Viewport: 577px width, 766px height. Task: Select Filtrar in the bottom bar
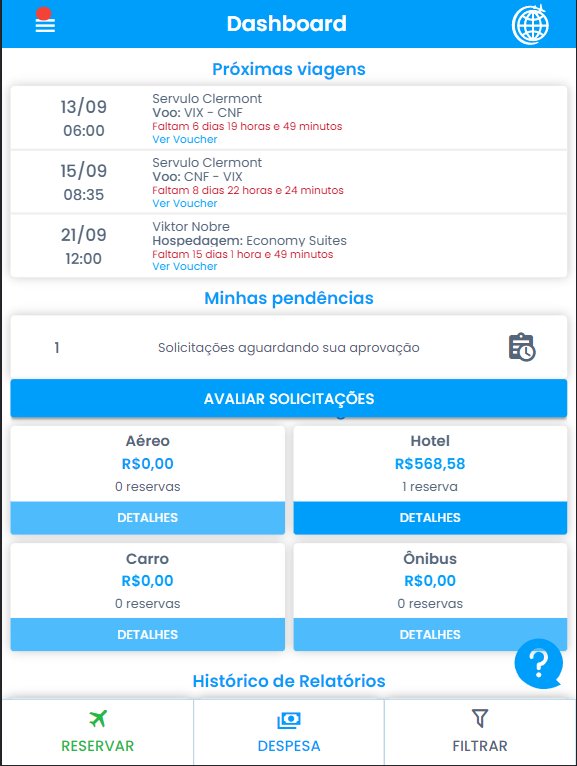pyautogui.click(x=480, y=732)
